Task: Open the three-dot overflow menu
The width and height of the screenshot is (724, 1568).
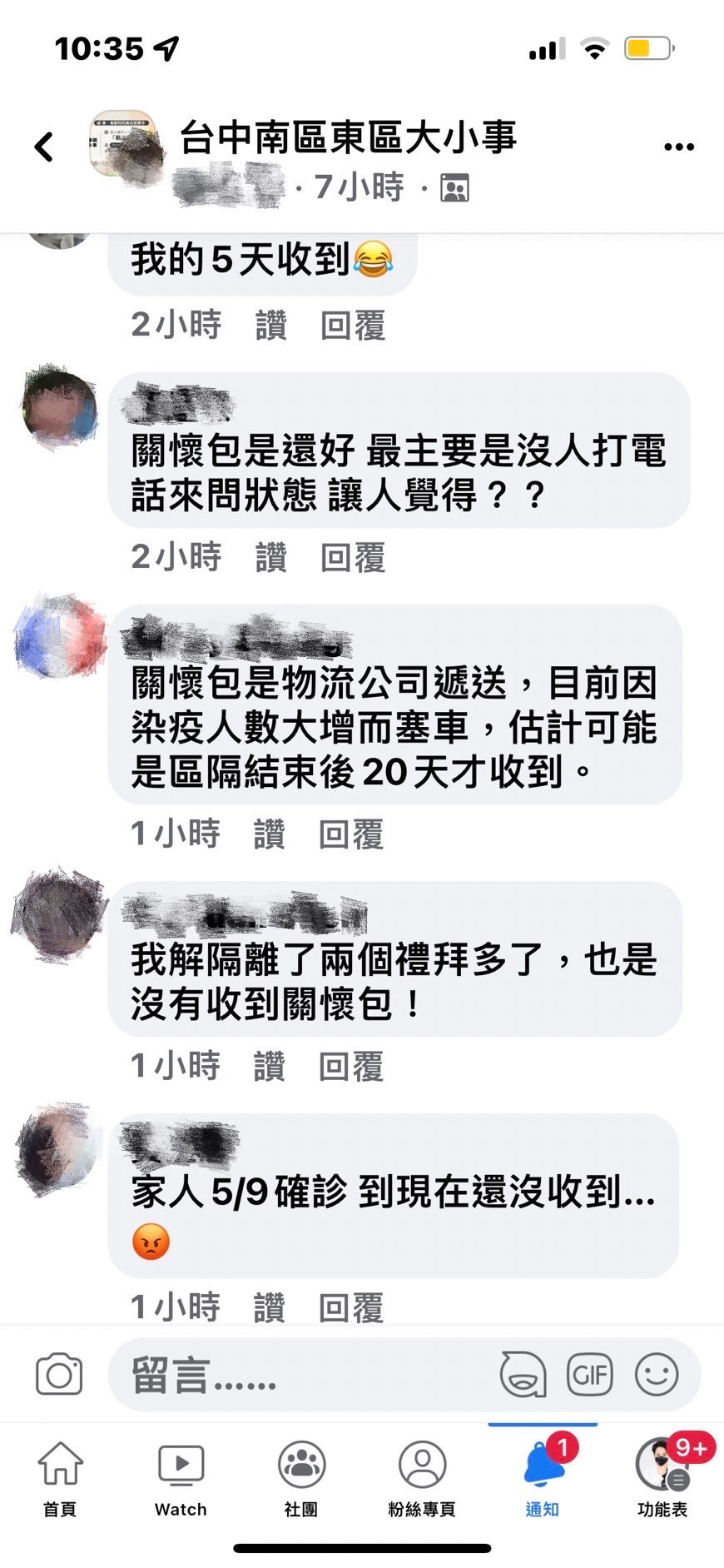Action: tap(678, 147)
